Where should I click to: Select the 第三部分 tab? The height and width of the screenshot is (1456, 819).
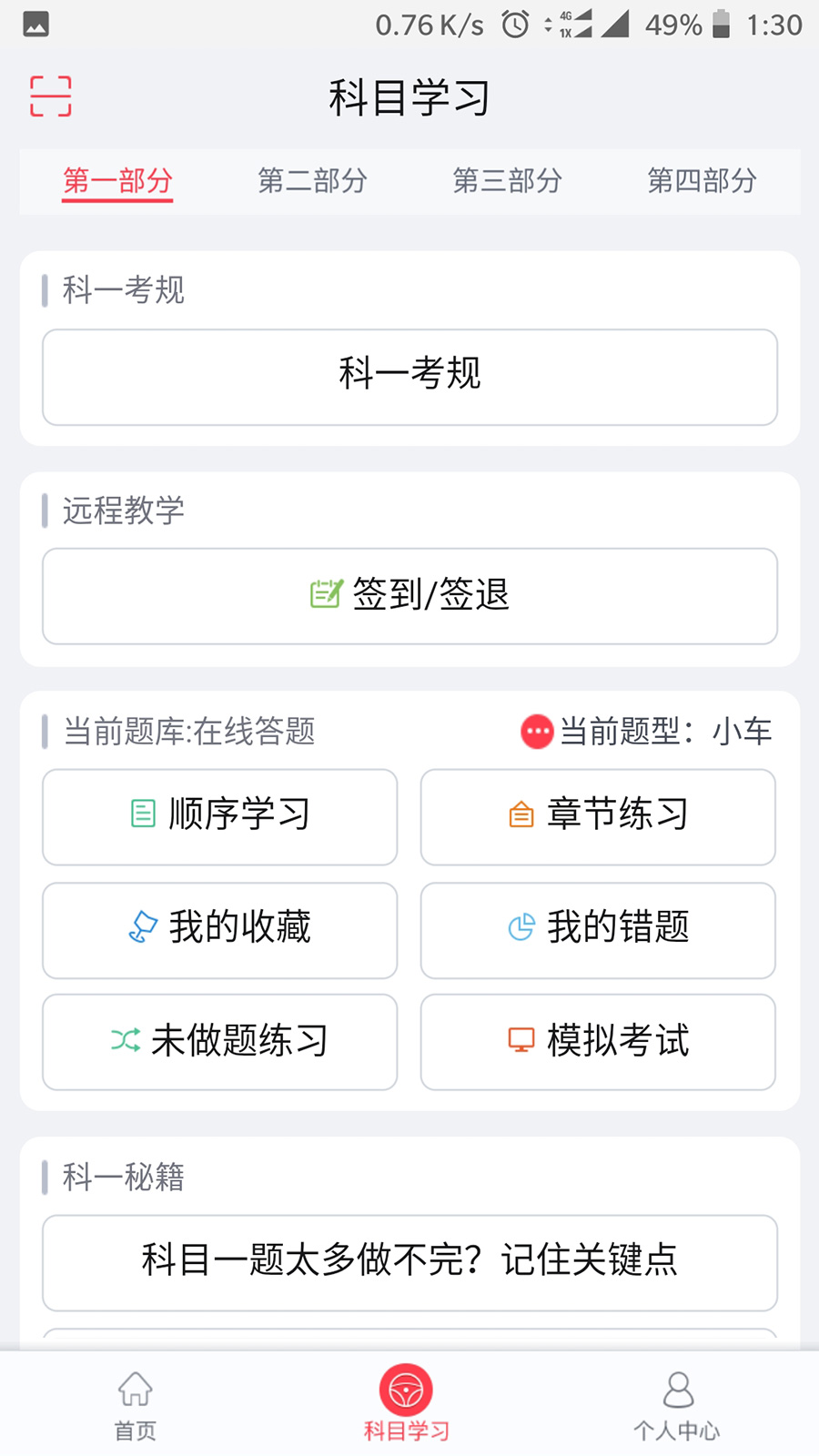[x=508, y=181]
